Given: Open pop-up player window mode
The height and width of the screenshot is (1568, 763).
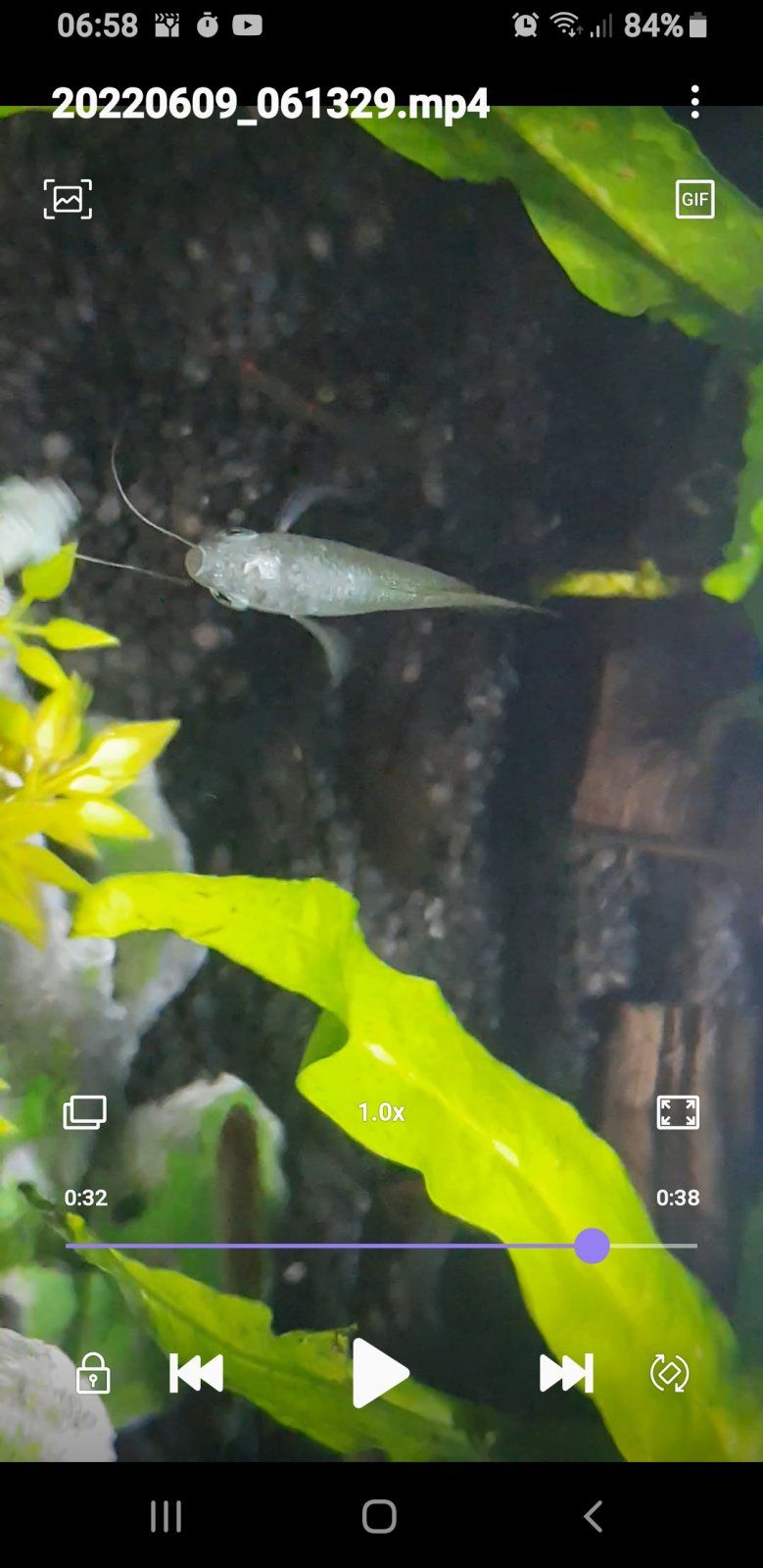Looking at the screenshot, I should [x=84, y=1112].
